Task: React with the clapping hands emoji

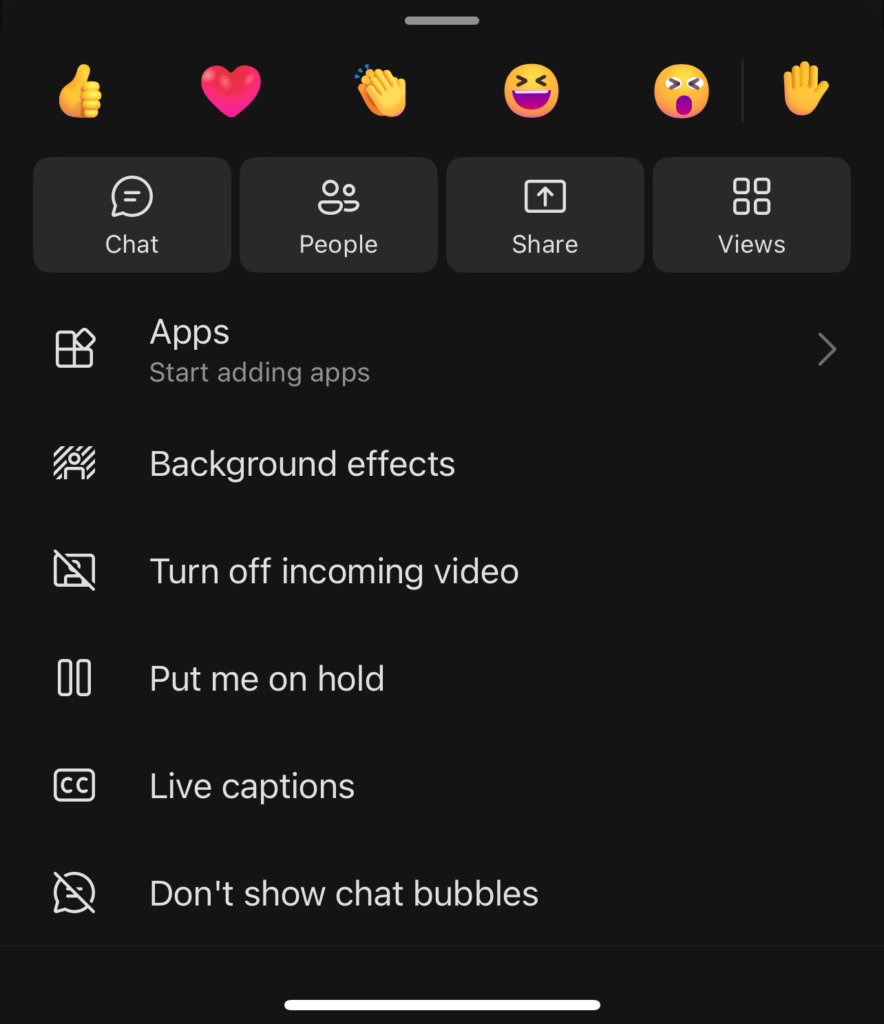Action: click(381, 91)
